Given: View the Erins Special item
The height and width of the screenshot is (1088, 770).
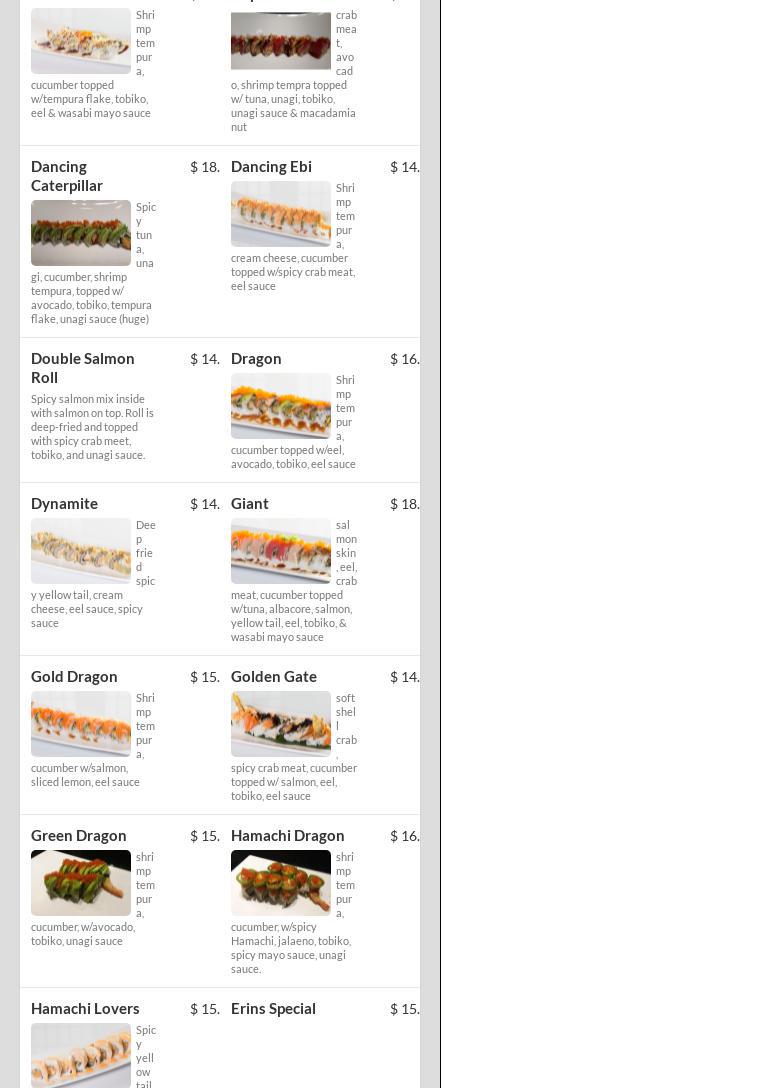Looking at the screenshot, I should pyautogui.click(x=273, y=1009).
